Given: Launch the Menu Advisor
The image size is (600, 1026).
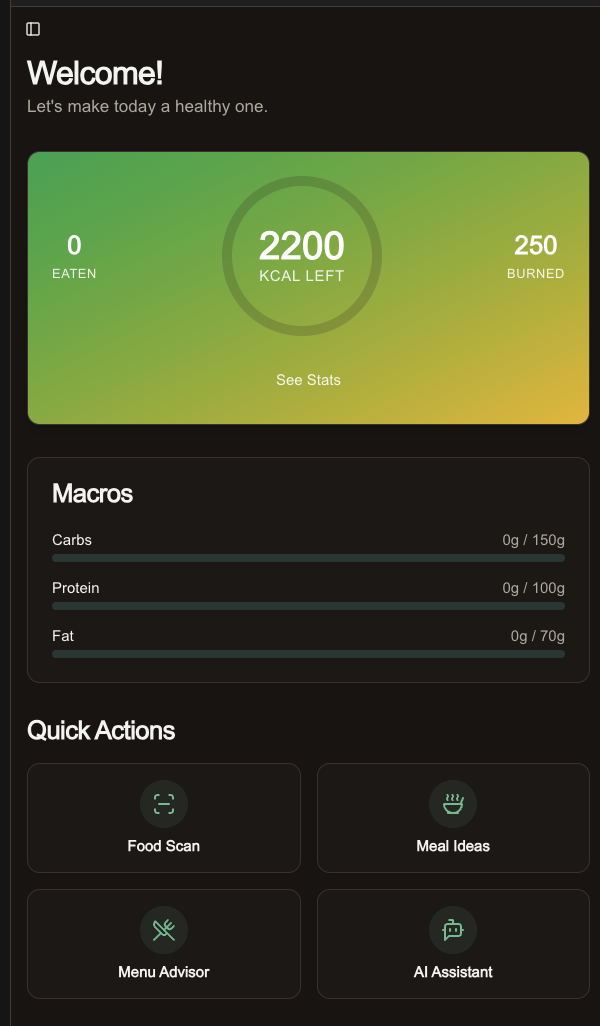Looking at the screenshot, I should click(x=164, y=944).
